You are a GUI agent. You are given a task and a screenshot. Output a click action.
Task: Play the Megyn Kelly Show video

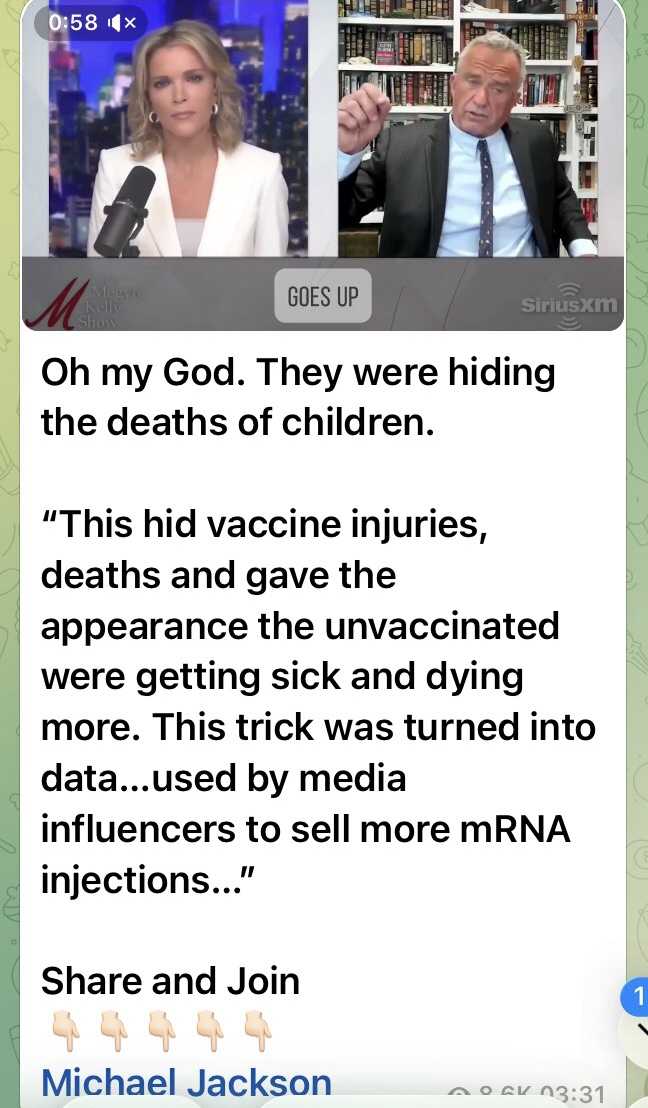(323, 165)
